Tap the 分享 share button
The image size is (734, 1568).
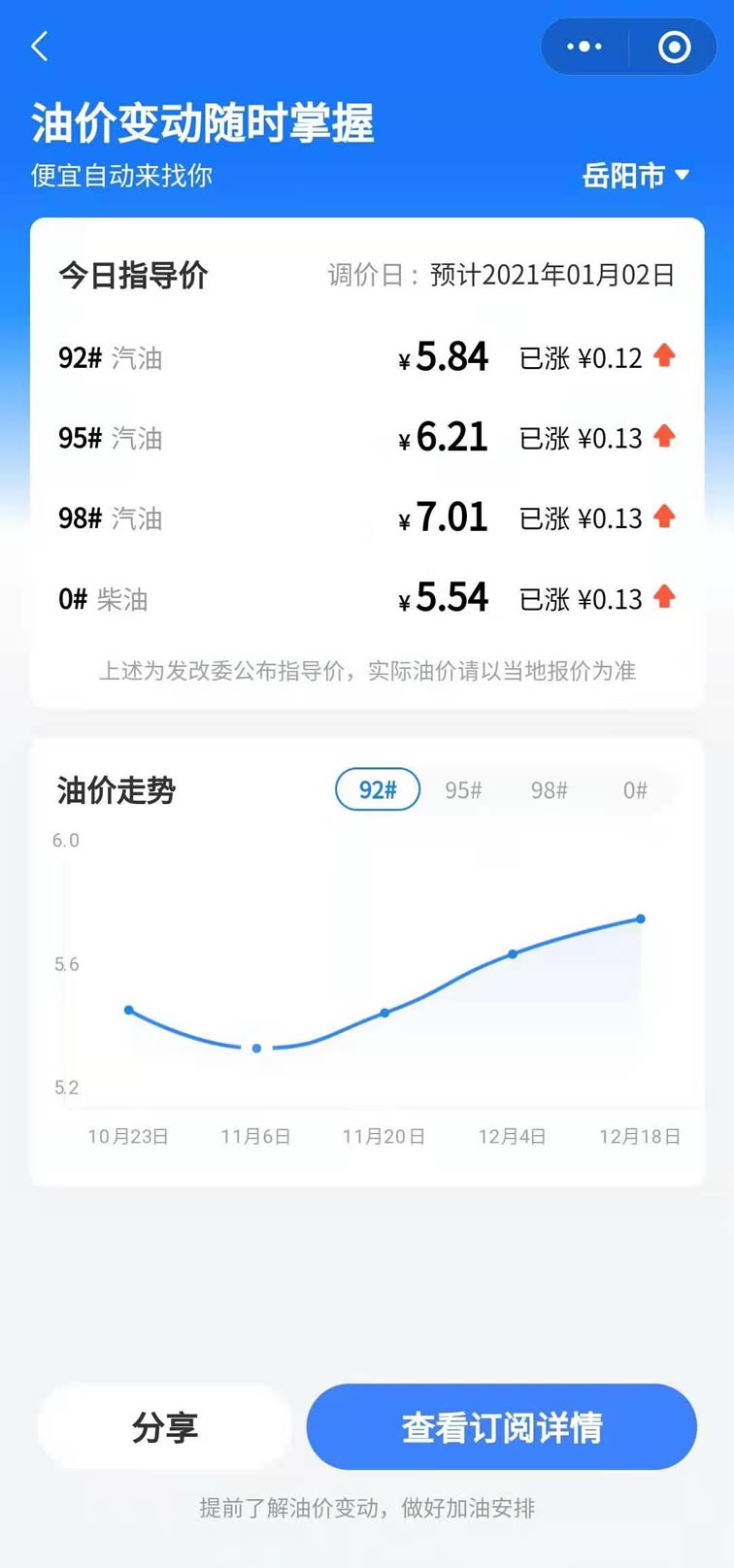(165, 1427)
